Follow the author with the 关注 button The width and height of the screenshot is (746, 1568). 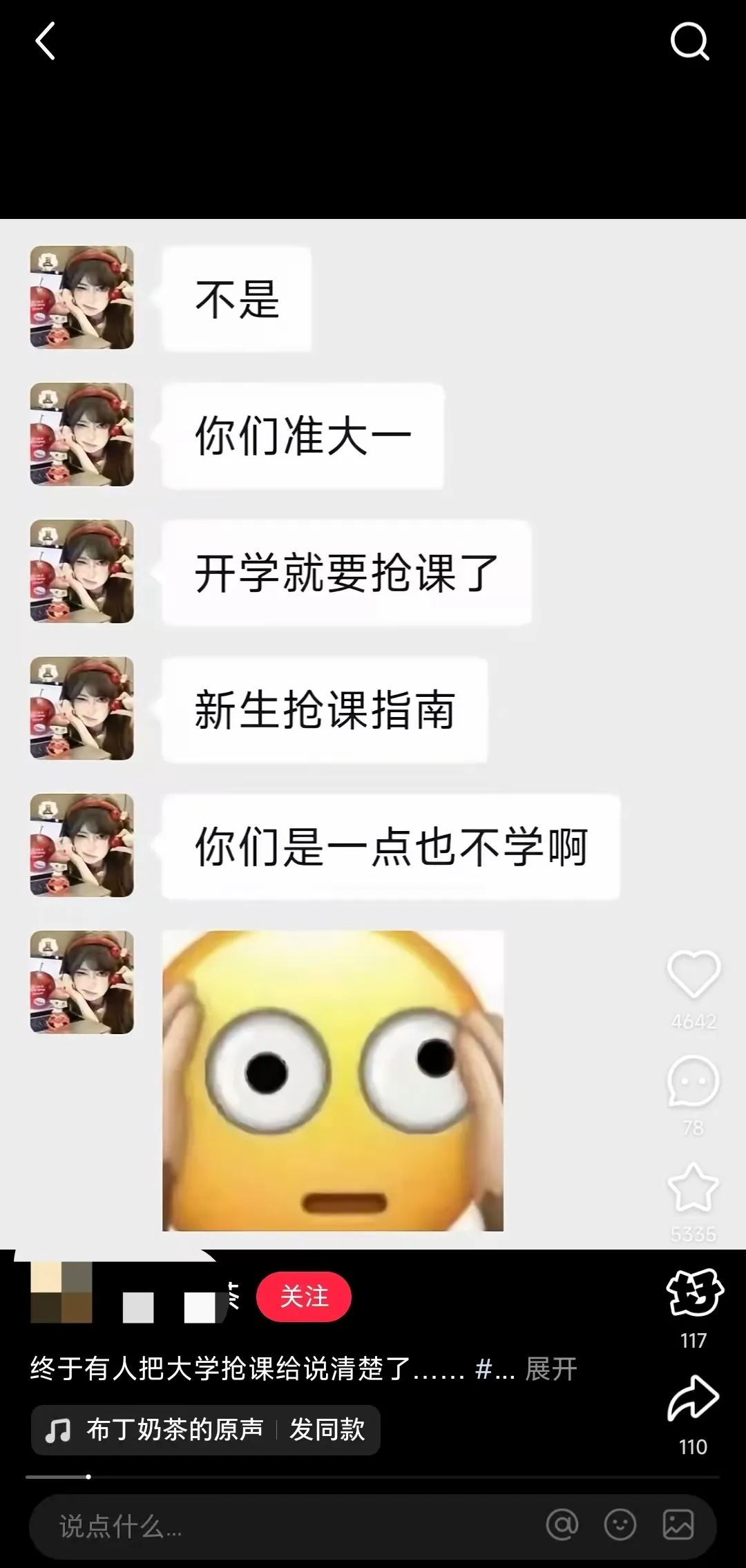coord(303,1297)
